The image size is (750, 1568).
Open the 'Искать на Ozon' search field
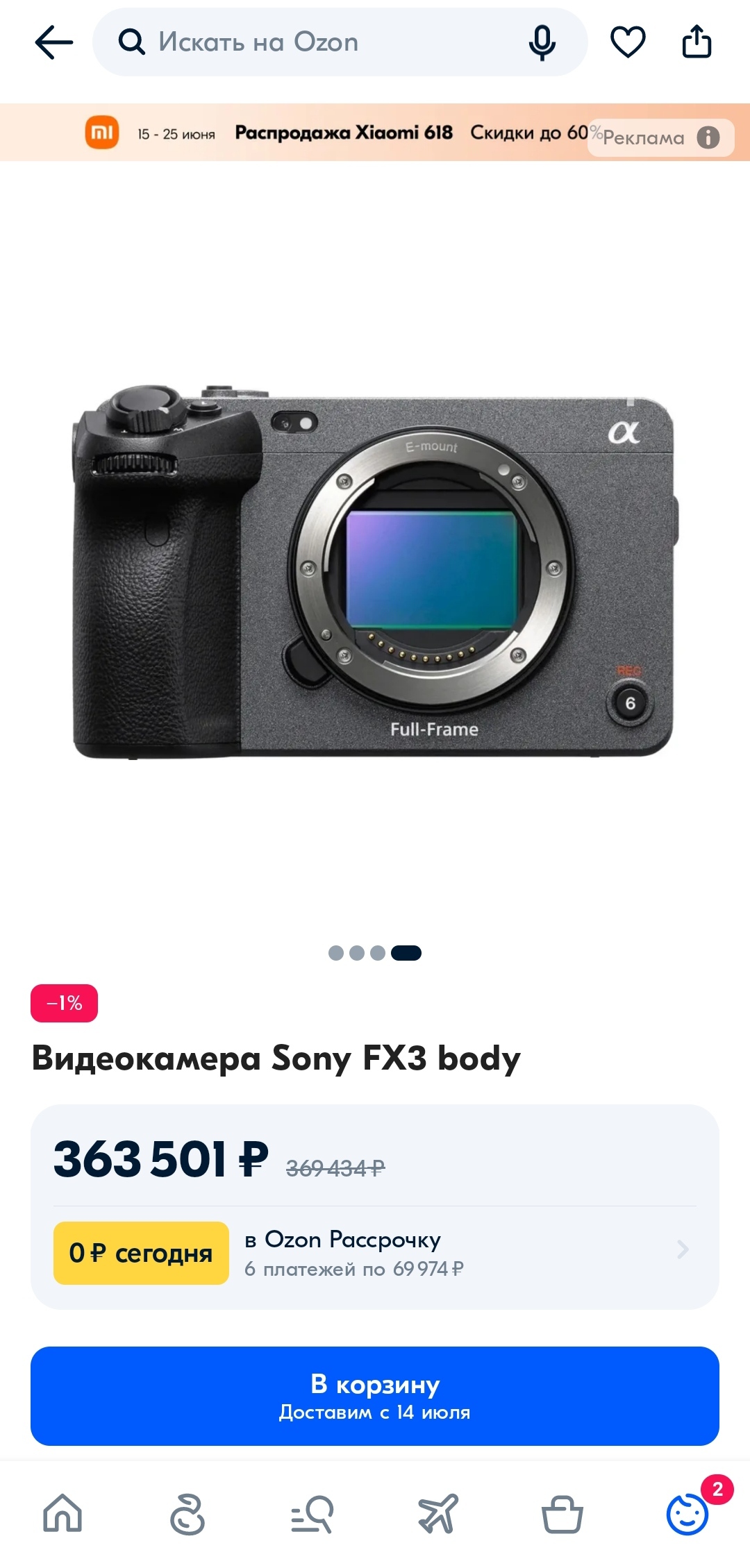coord(306,42)
